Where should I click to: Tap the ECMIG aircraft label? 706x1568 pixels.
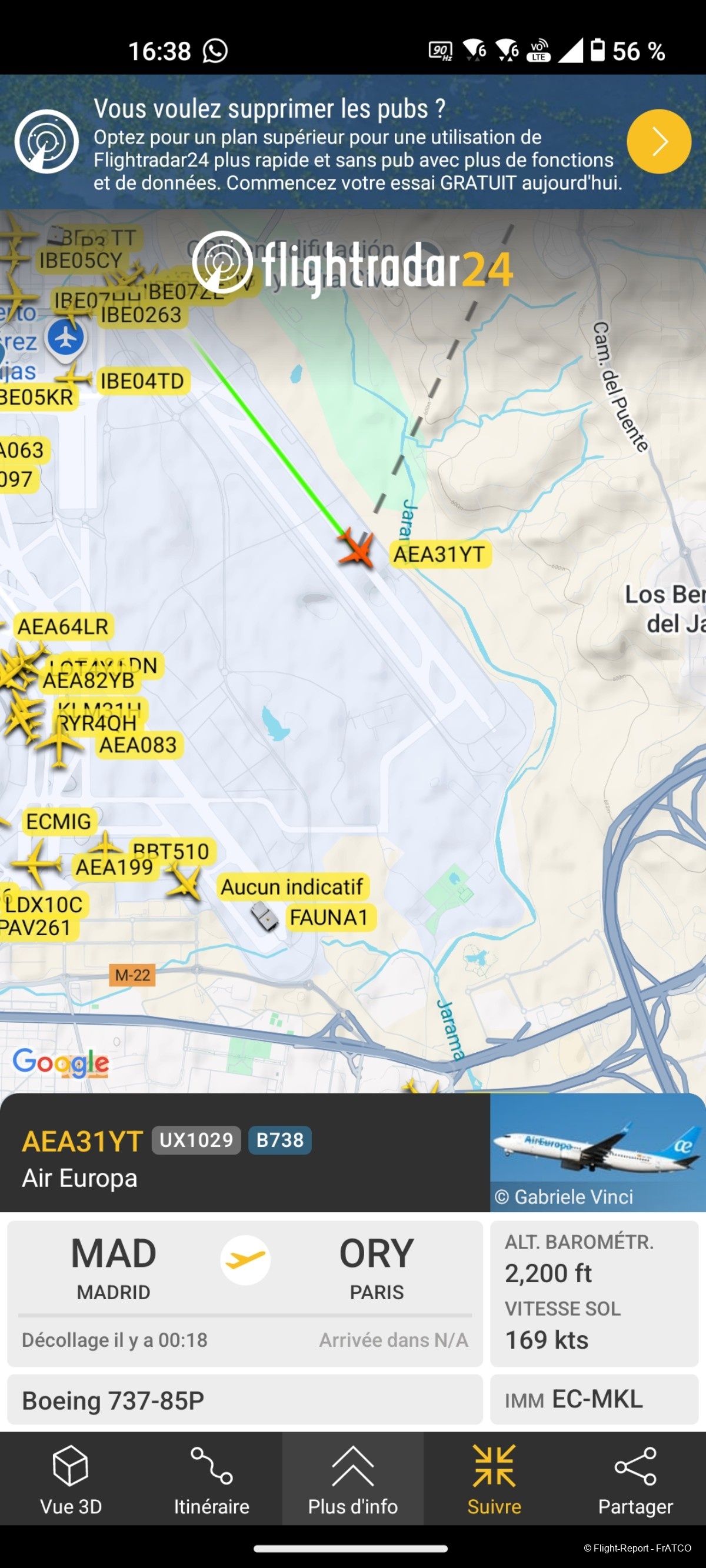point(58,821)
